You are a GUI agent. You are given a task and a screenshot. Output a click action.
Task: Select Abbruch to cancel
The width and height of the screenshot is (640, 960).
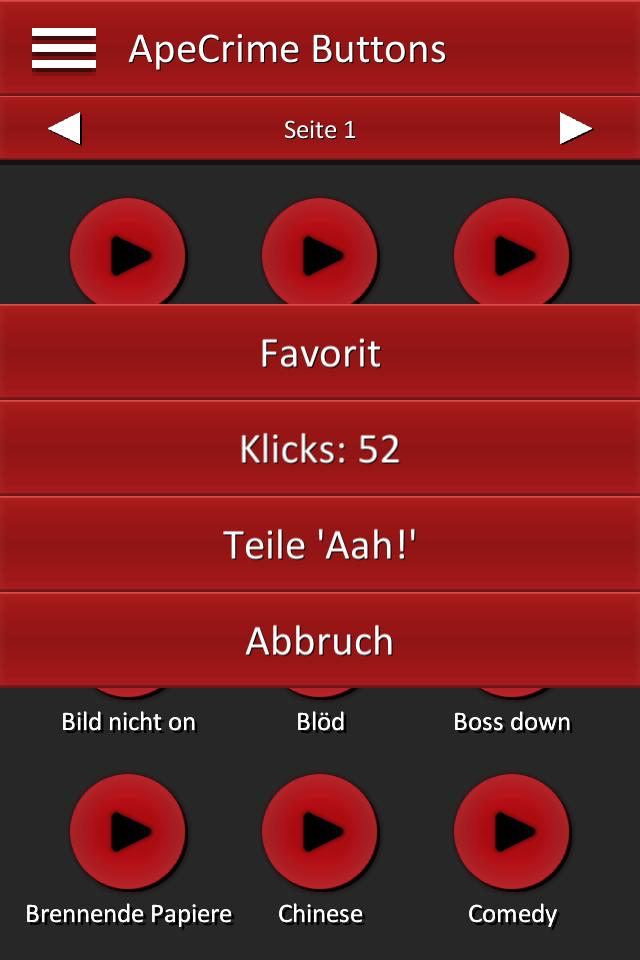(x=320, y=641)
